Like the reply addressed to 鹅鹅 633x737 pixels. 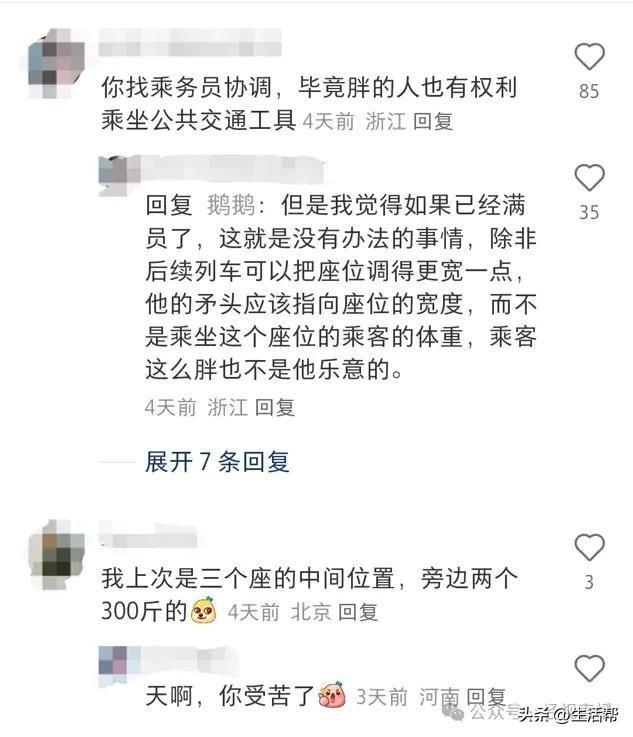coord(589,178)
